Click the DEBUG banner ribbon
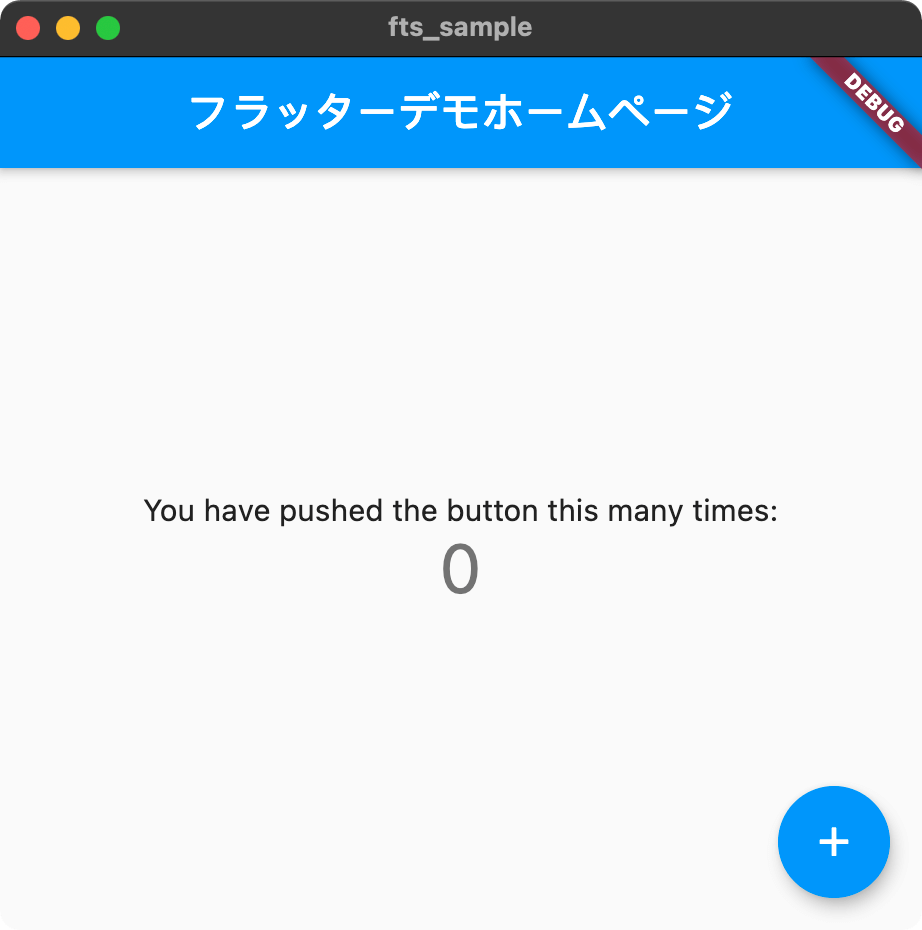Screen dimensions: 922x930 tap(875, 100)
